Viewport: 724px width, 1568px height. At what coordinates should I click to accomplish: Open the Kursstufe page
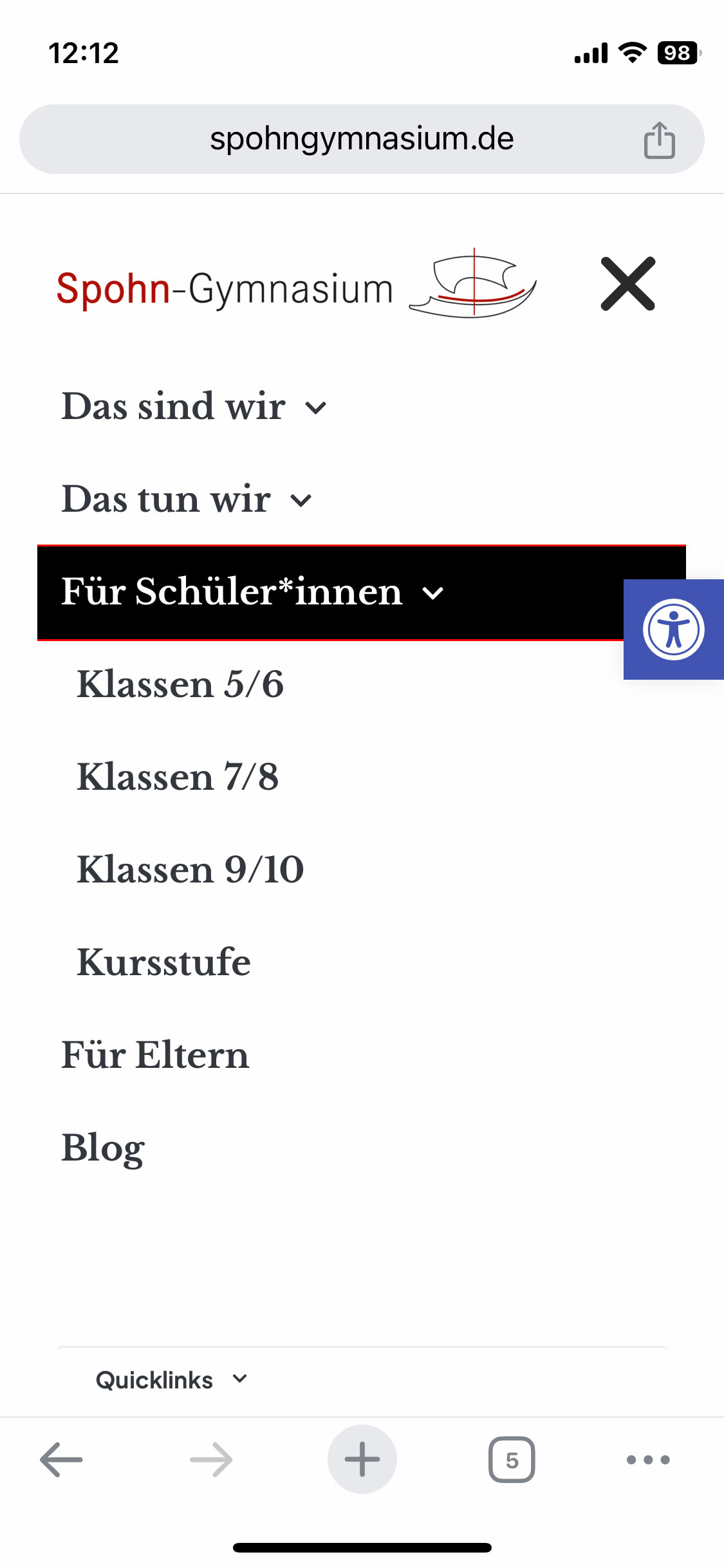163,962
